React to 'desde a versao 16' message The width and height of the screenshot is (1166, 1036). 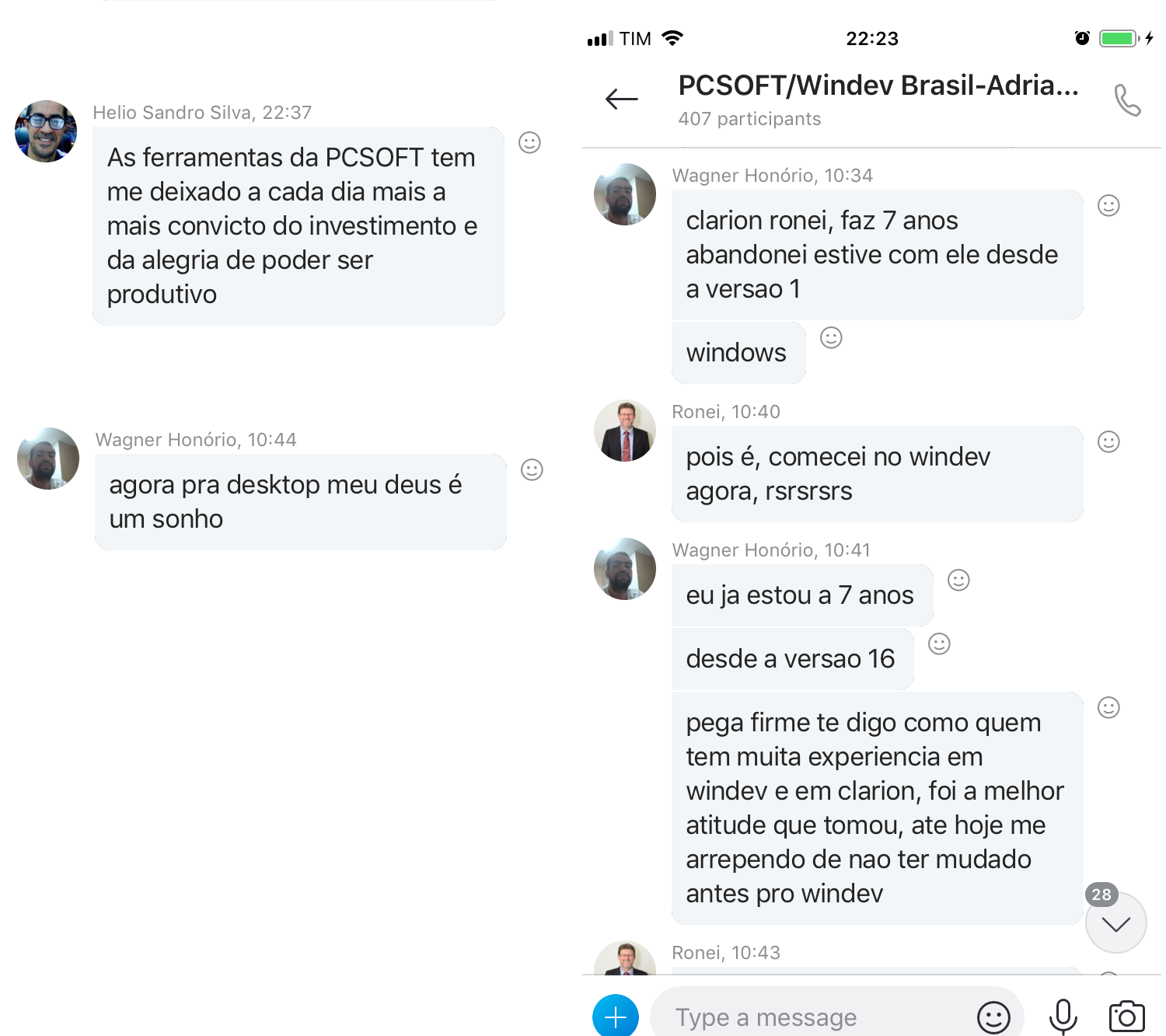tap(939, 644)
